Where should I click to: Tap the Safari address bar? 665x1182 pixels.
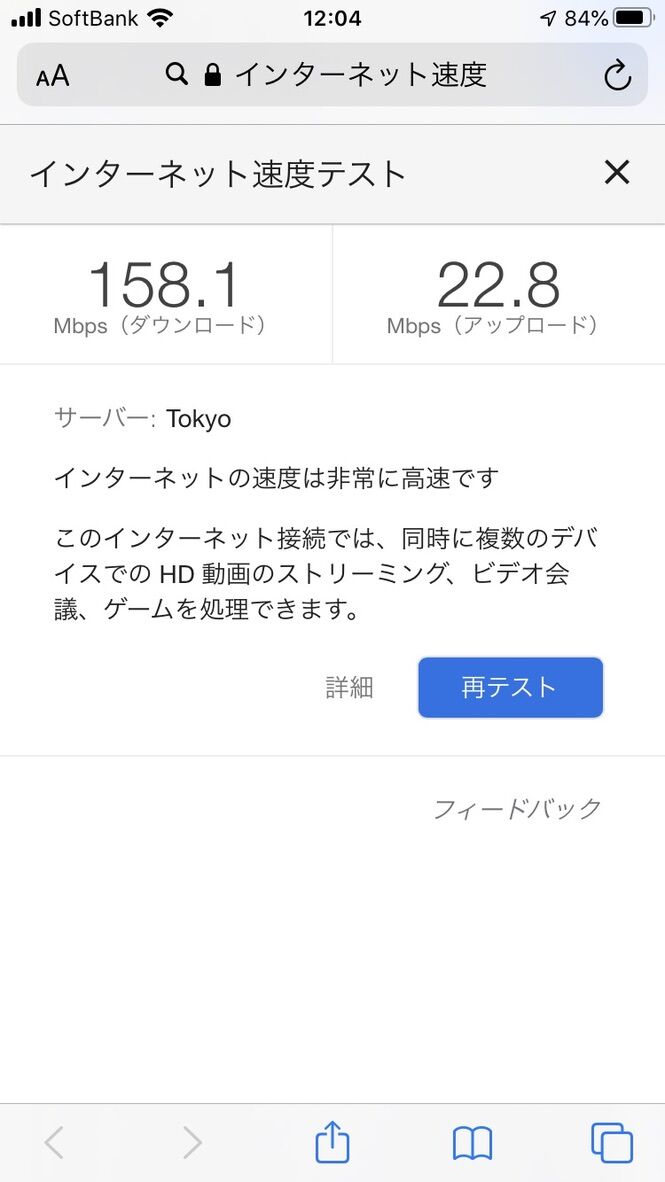click(330, 75)
